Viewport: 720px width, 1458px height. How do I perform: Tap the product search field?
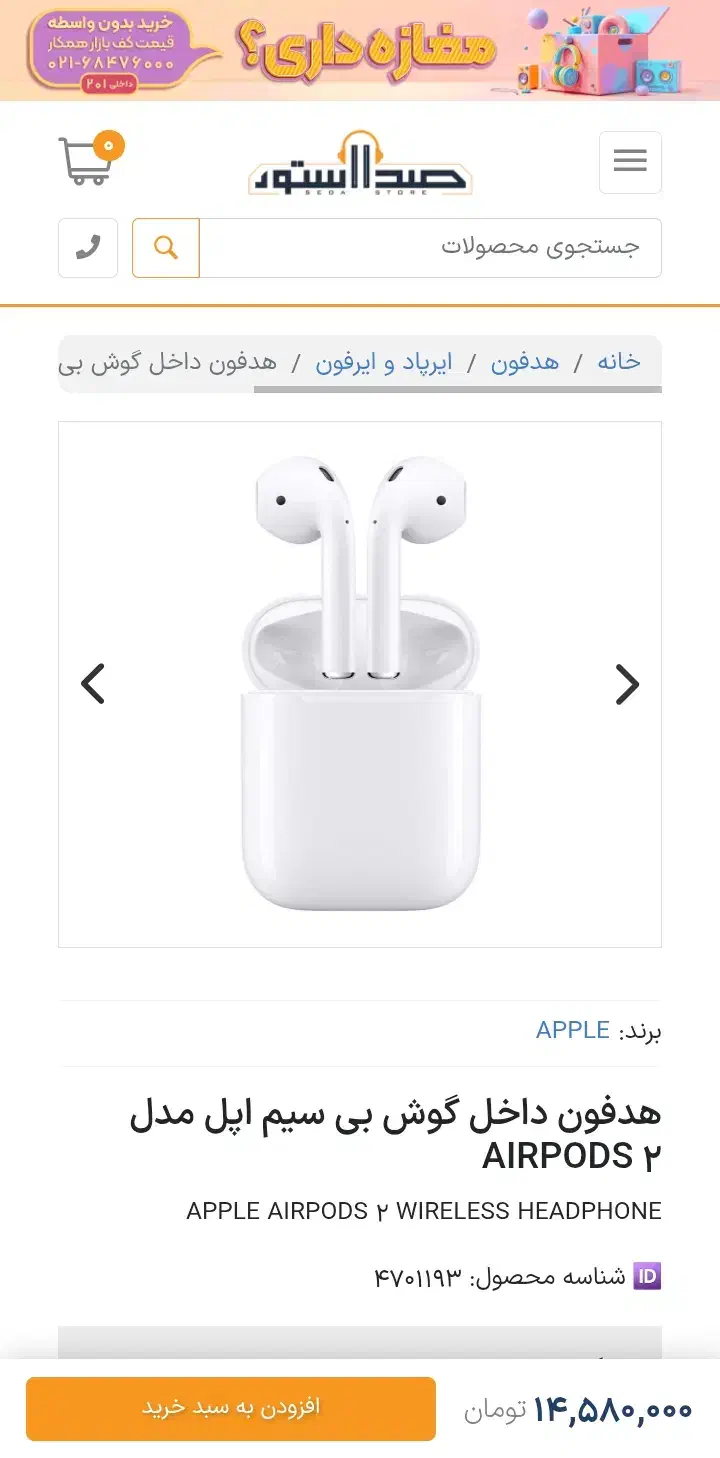tap(430, 247)
